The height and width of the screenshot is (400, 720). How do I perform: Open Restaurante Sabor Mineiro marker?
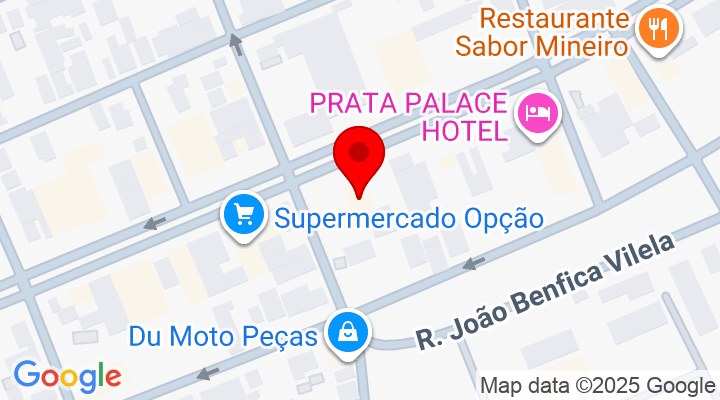coord(658,31)
